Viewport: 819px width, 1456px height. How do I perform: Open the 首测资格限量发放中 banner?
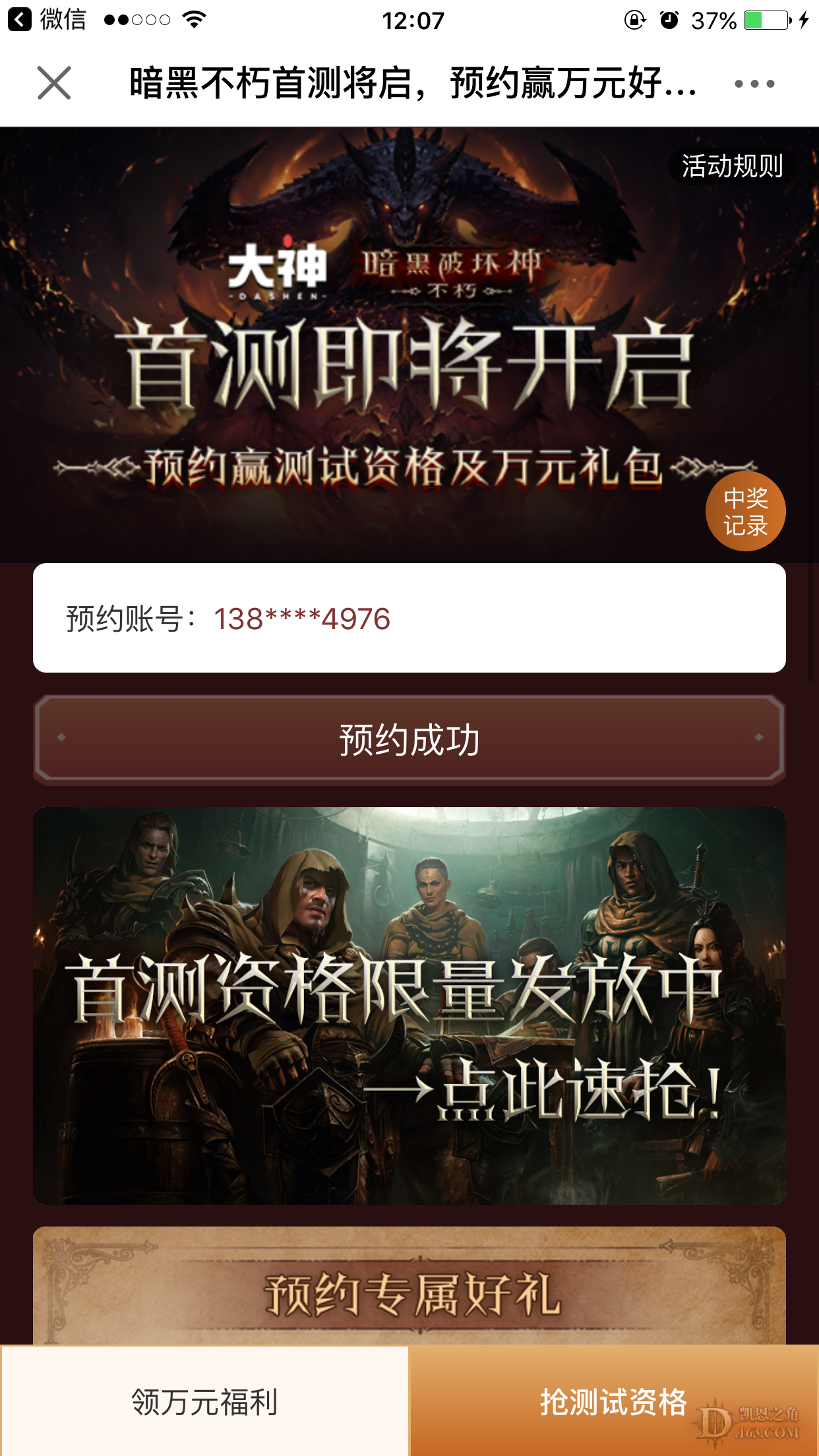409,1006
